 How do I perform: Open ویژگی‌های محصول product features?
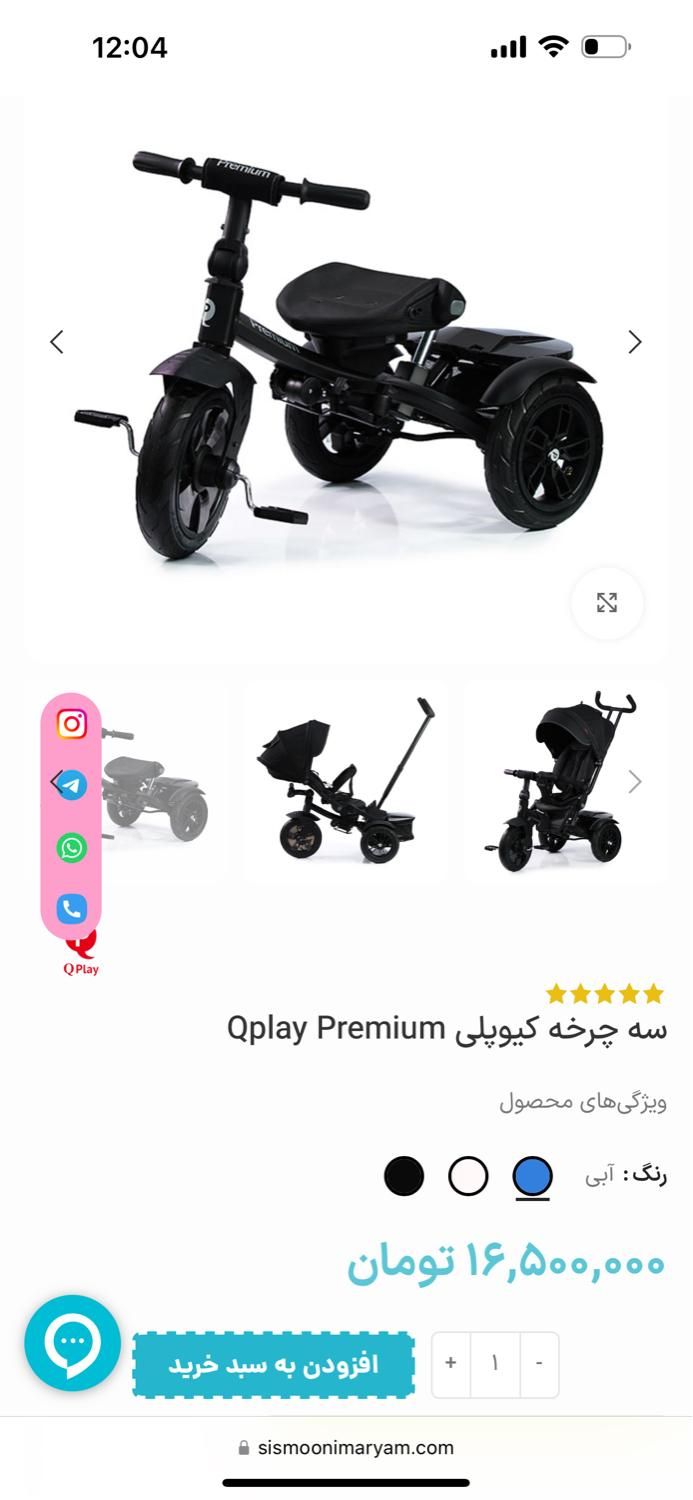[x=583, y=1102]
